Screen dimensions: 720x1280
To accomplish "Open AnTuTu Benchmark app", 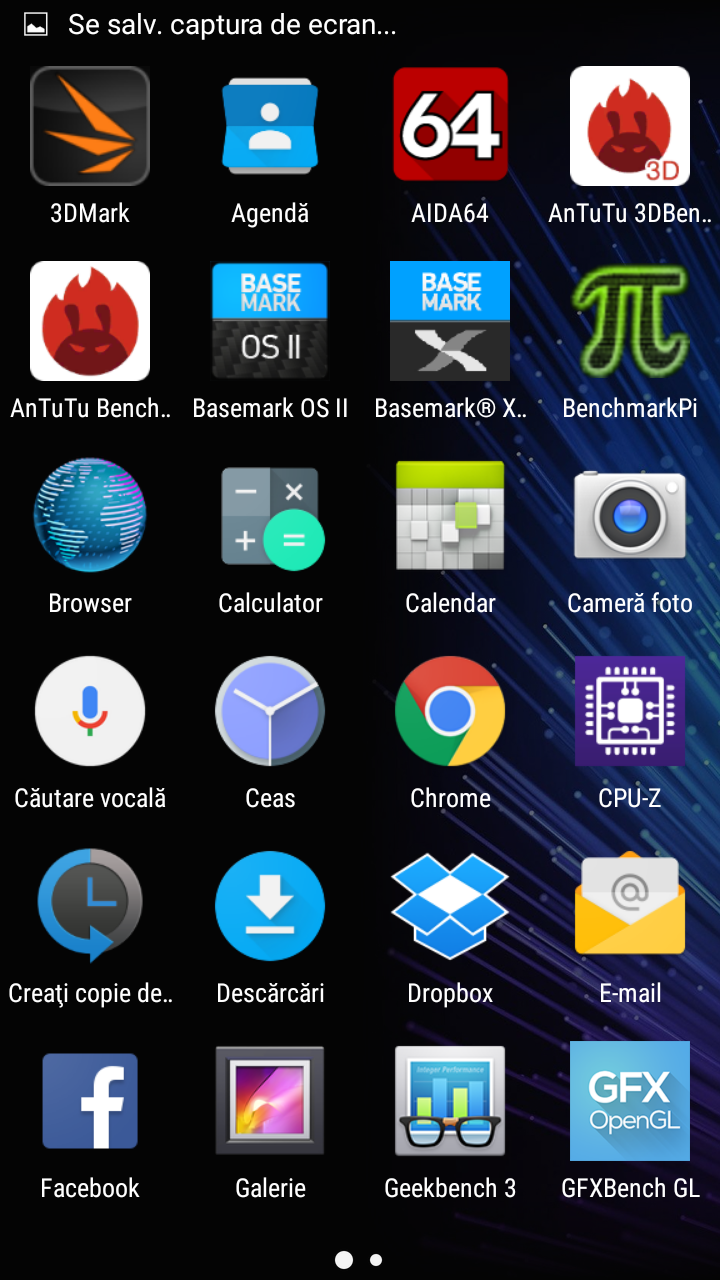I will (x=90, y=321).
